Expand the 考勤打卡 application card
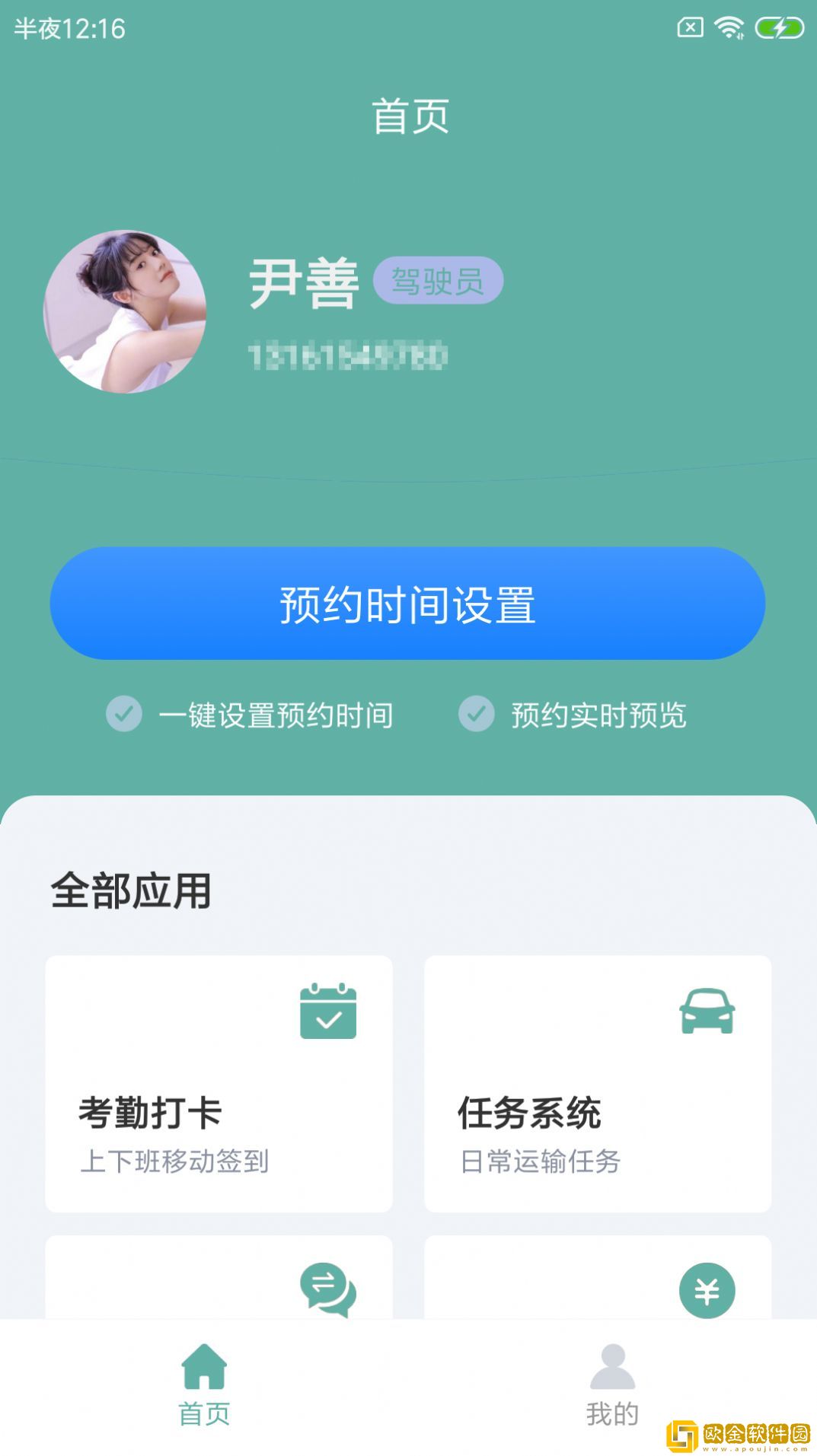The image size is (817, 1456). pos(219,1081)
